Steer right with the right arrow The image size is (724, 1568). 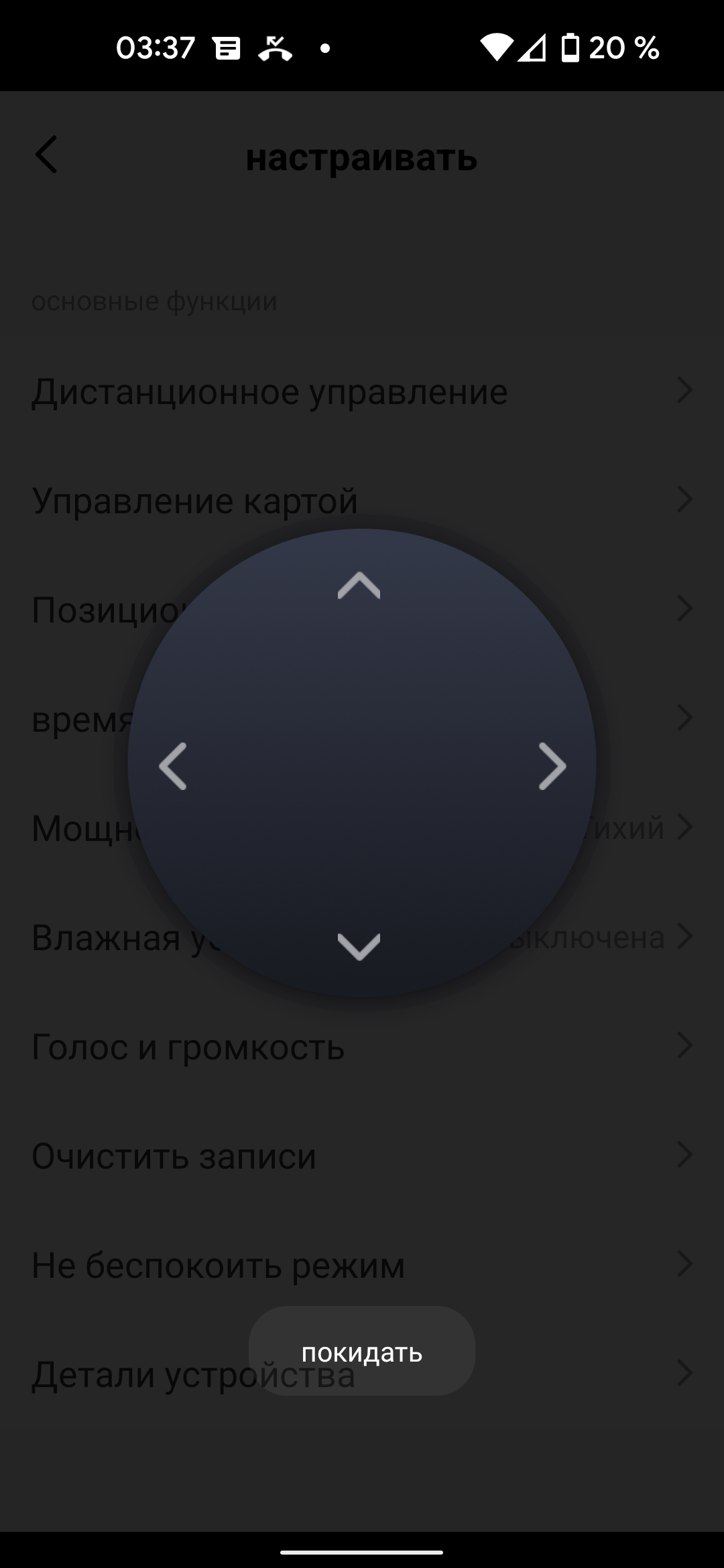click(552, 766)
